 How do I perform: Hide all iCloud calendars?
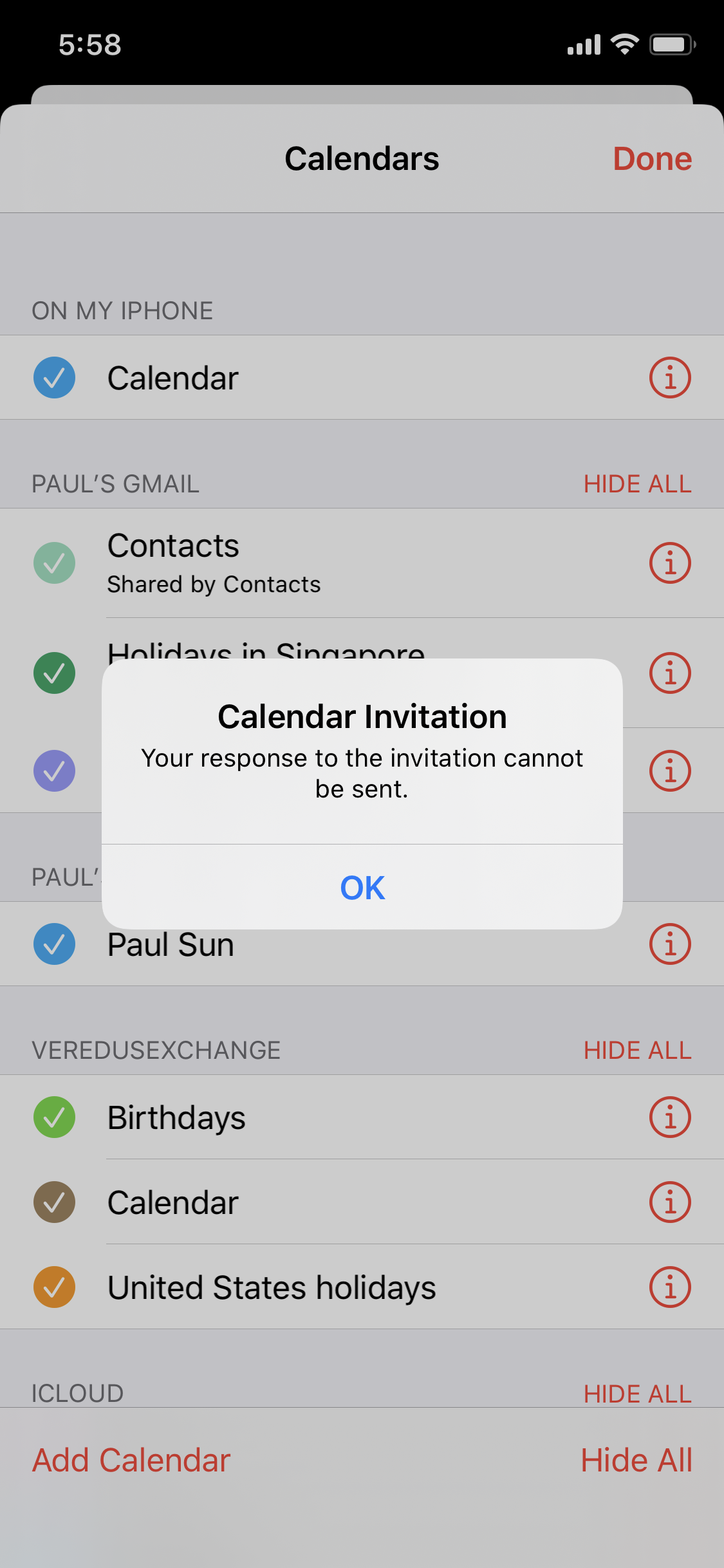pyautogui.click(x=637, y=1394)
